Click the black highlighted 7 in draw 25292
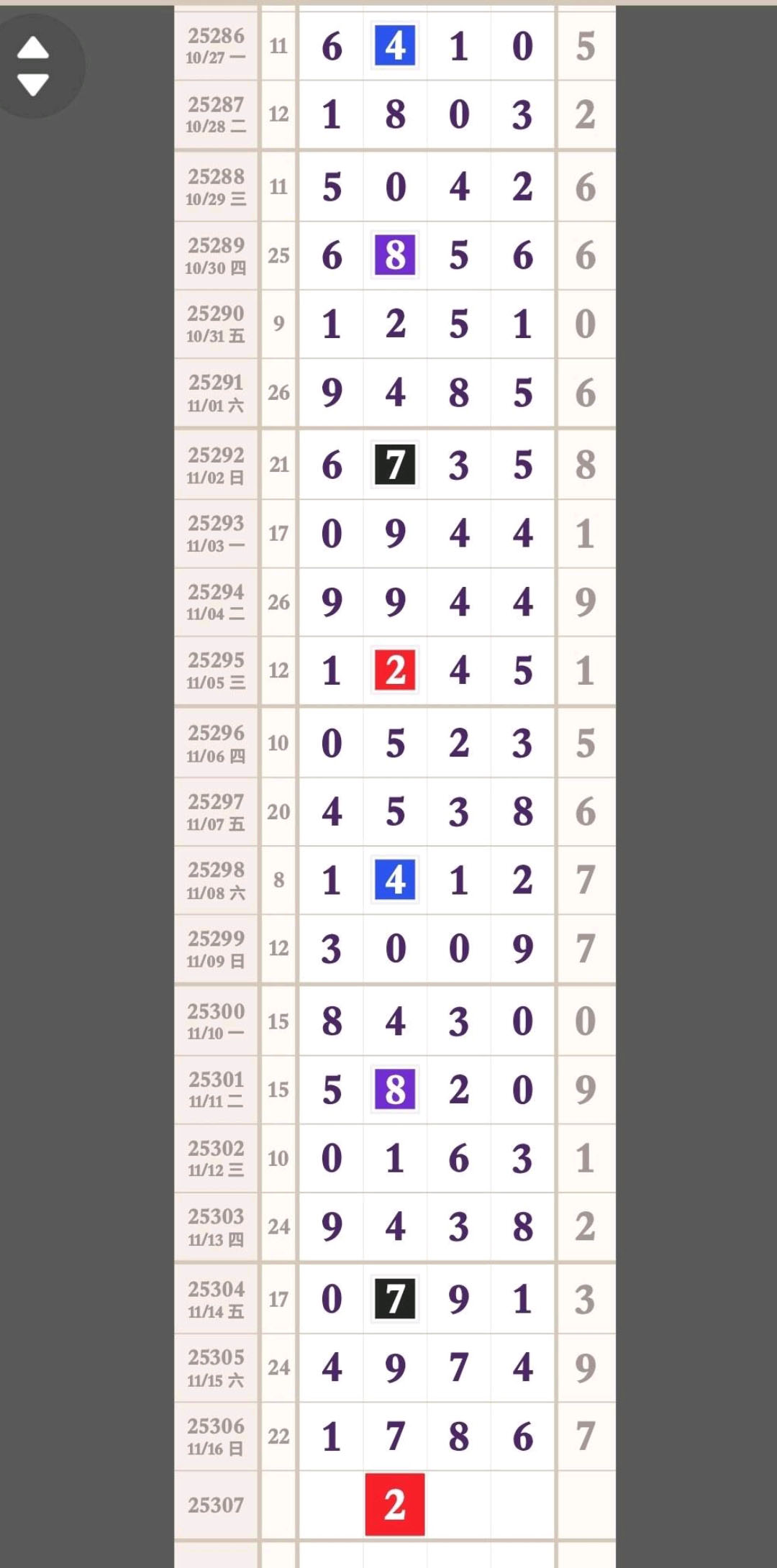 tap(393, 465)
